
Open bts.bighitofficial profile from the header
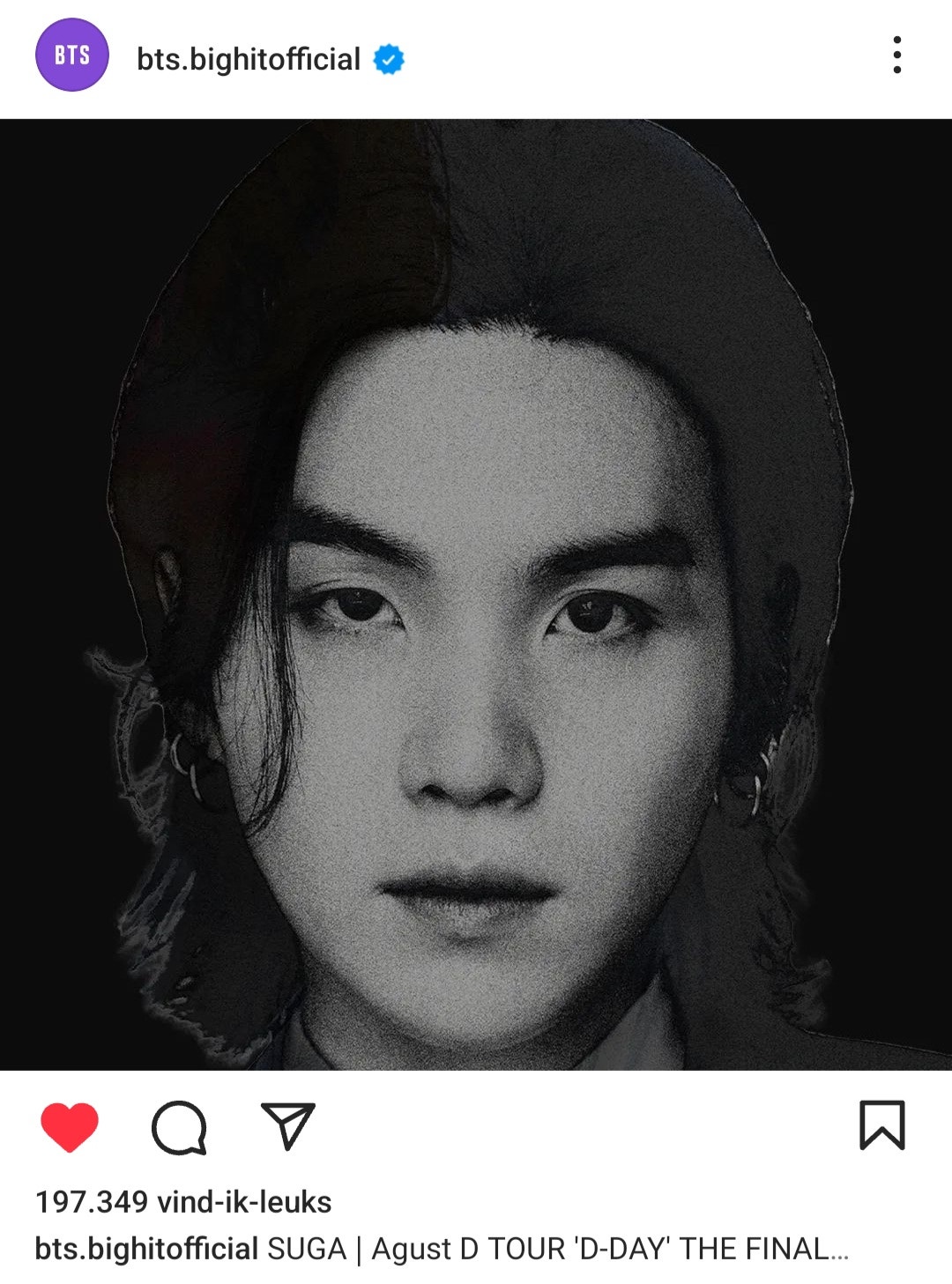click(249, 59)
